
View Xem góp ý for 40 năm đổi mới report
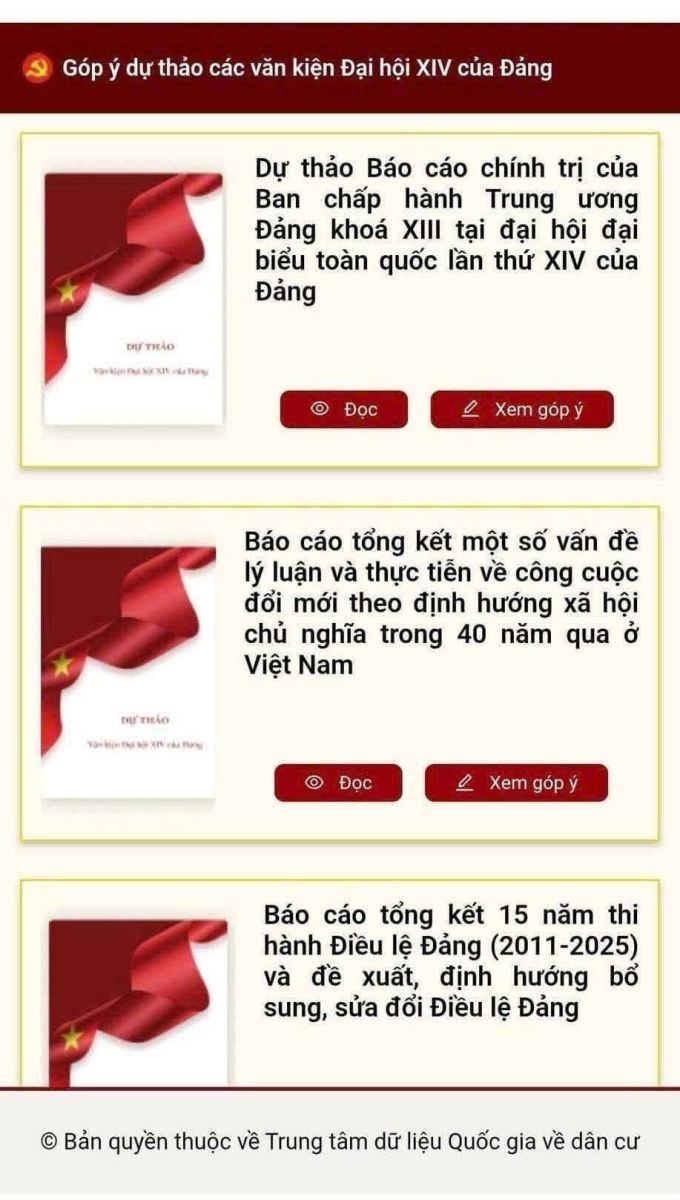(516, 782)
